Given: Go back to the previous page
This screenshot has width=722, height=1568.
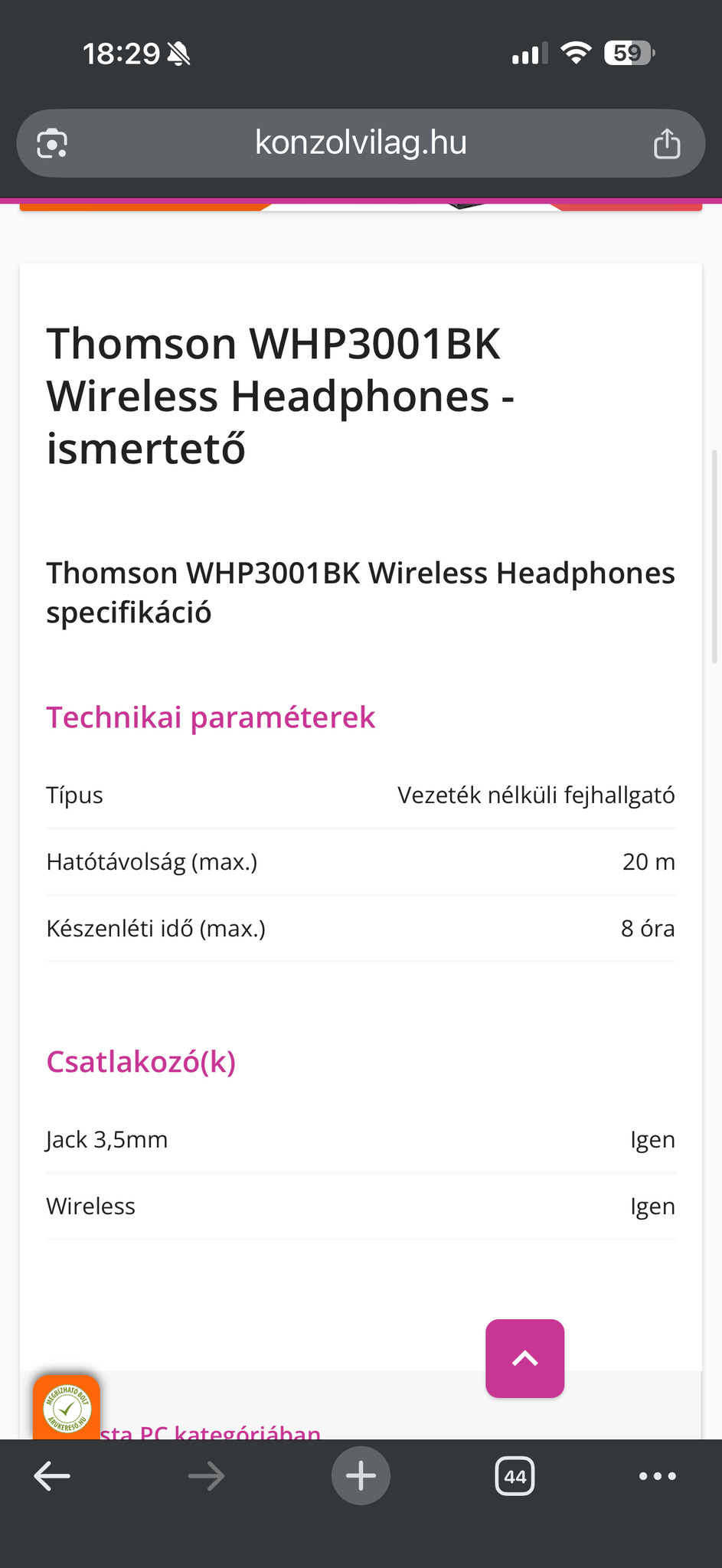Looking at the screenshot, I should pos(52,1476).
